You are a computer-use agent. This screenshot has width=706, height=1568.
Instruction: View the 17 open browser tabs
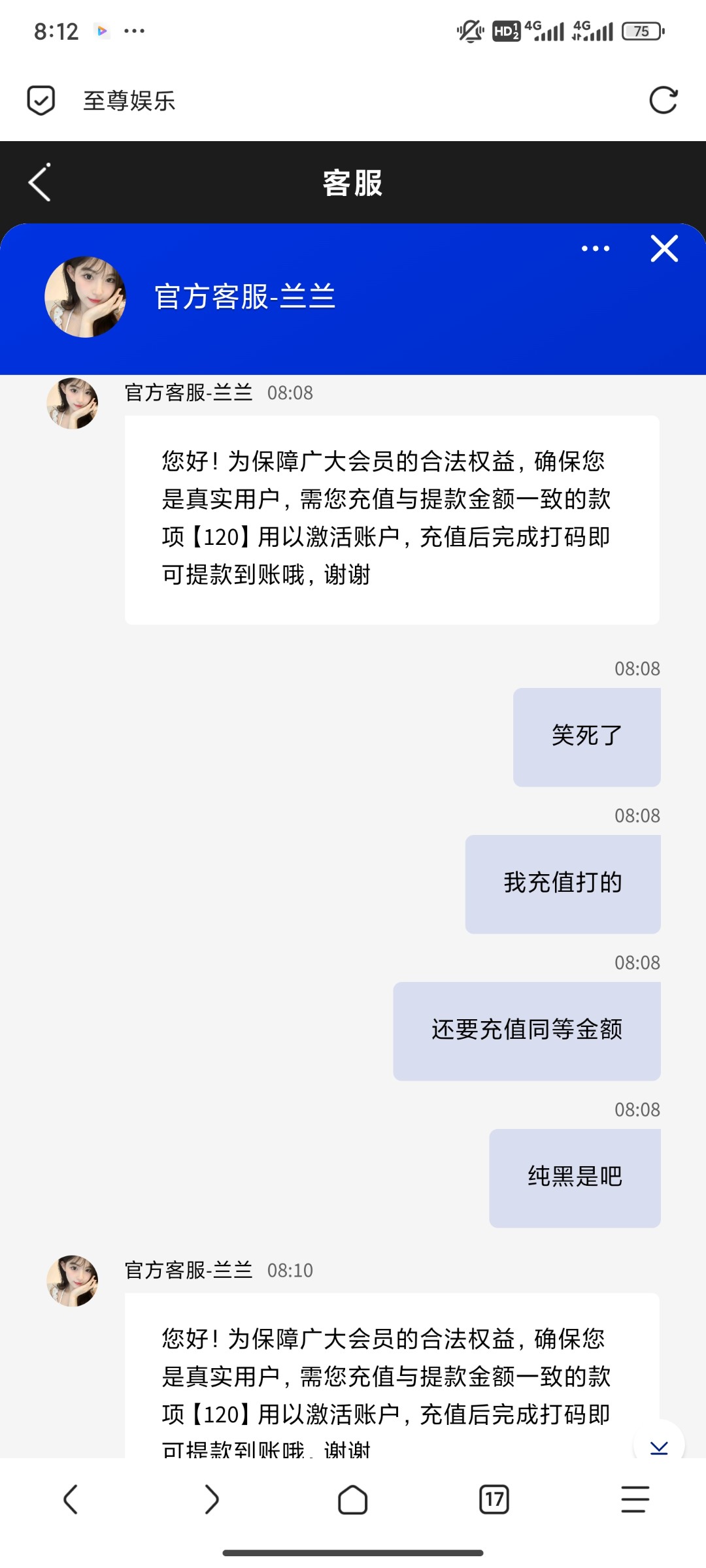[x=494, y=1499]
